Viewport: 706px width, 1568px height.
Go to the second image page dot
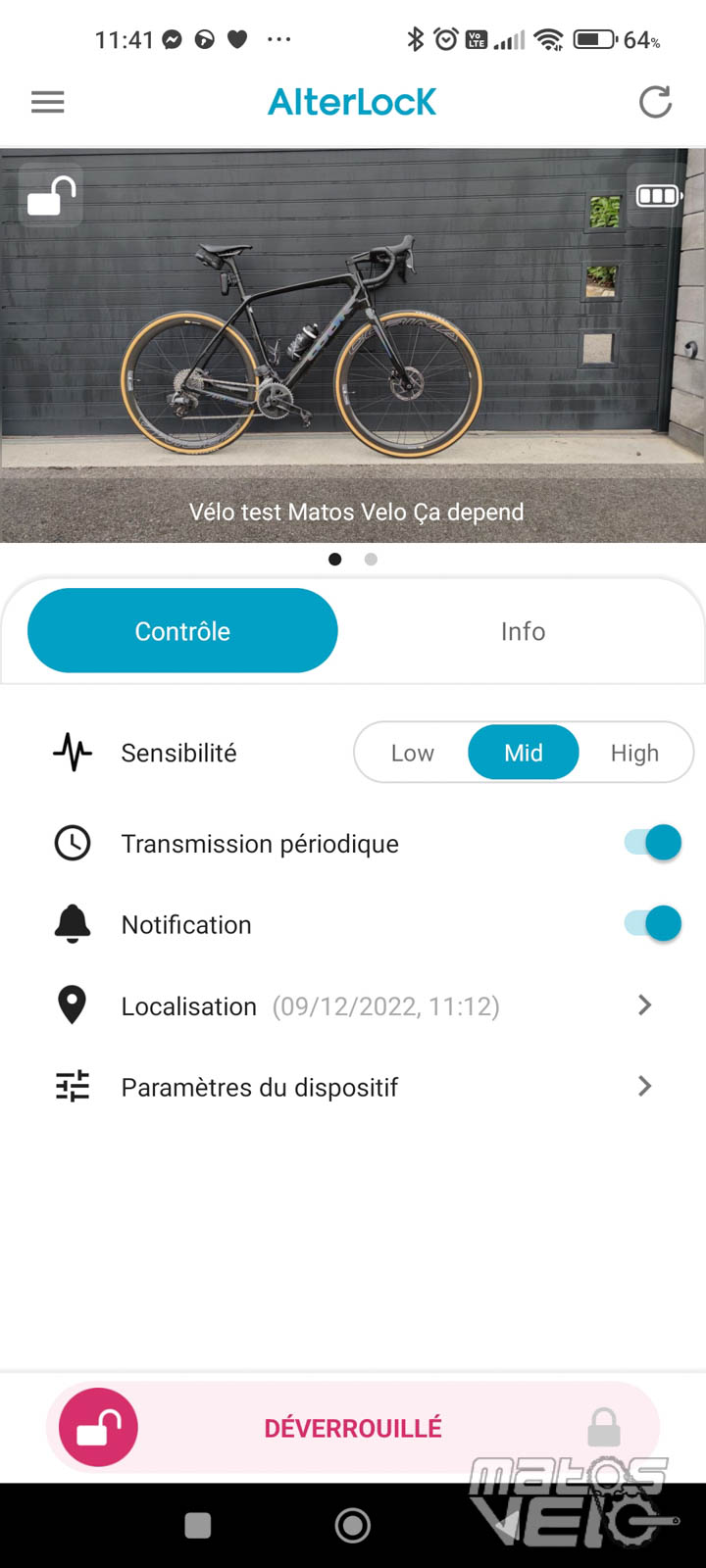pos(371,560)
